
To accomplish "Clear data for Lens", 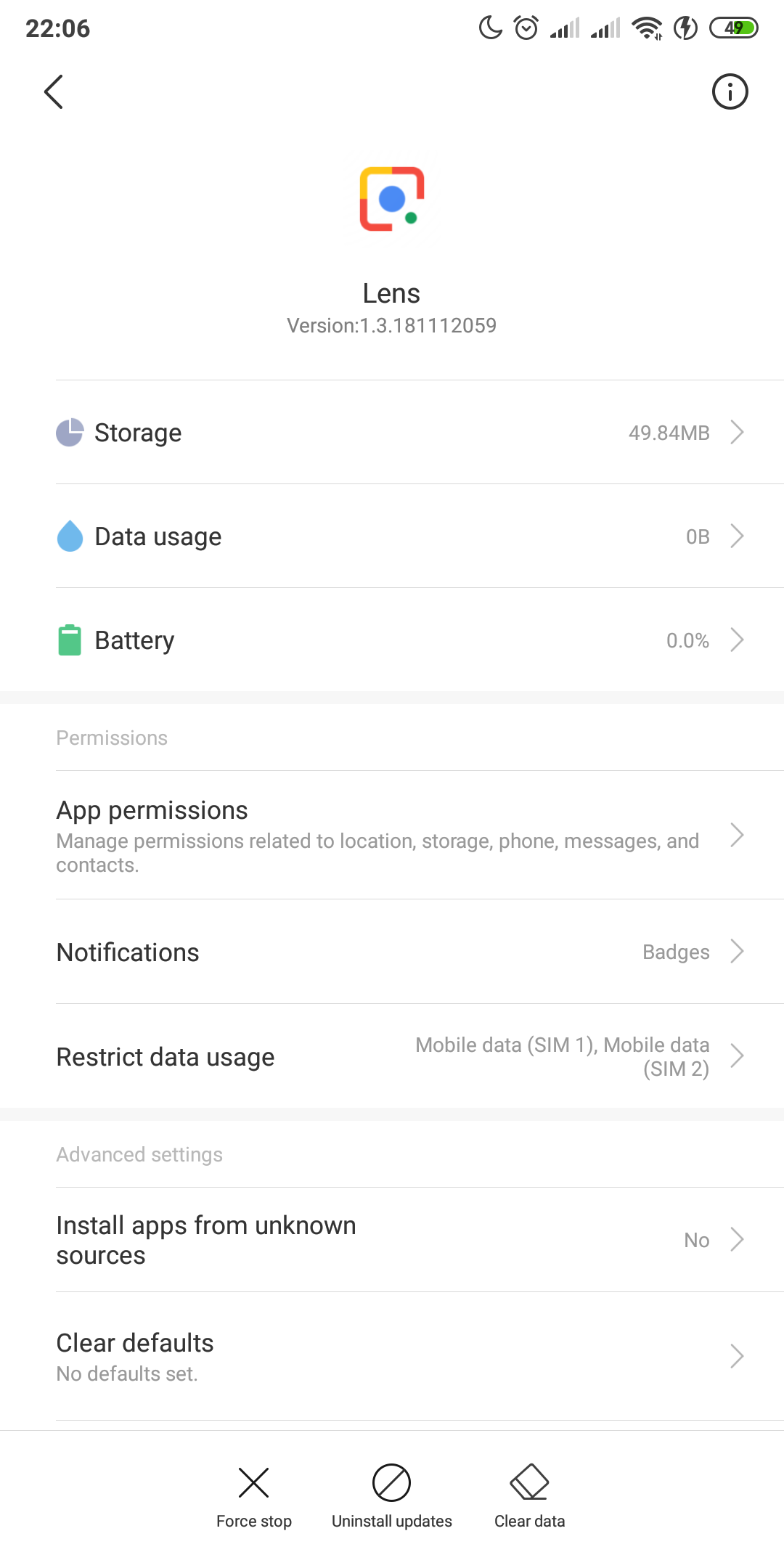I will tap(530, 1497).
